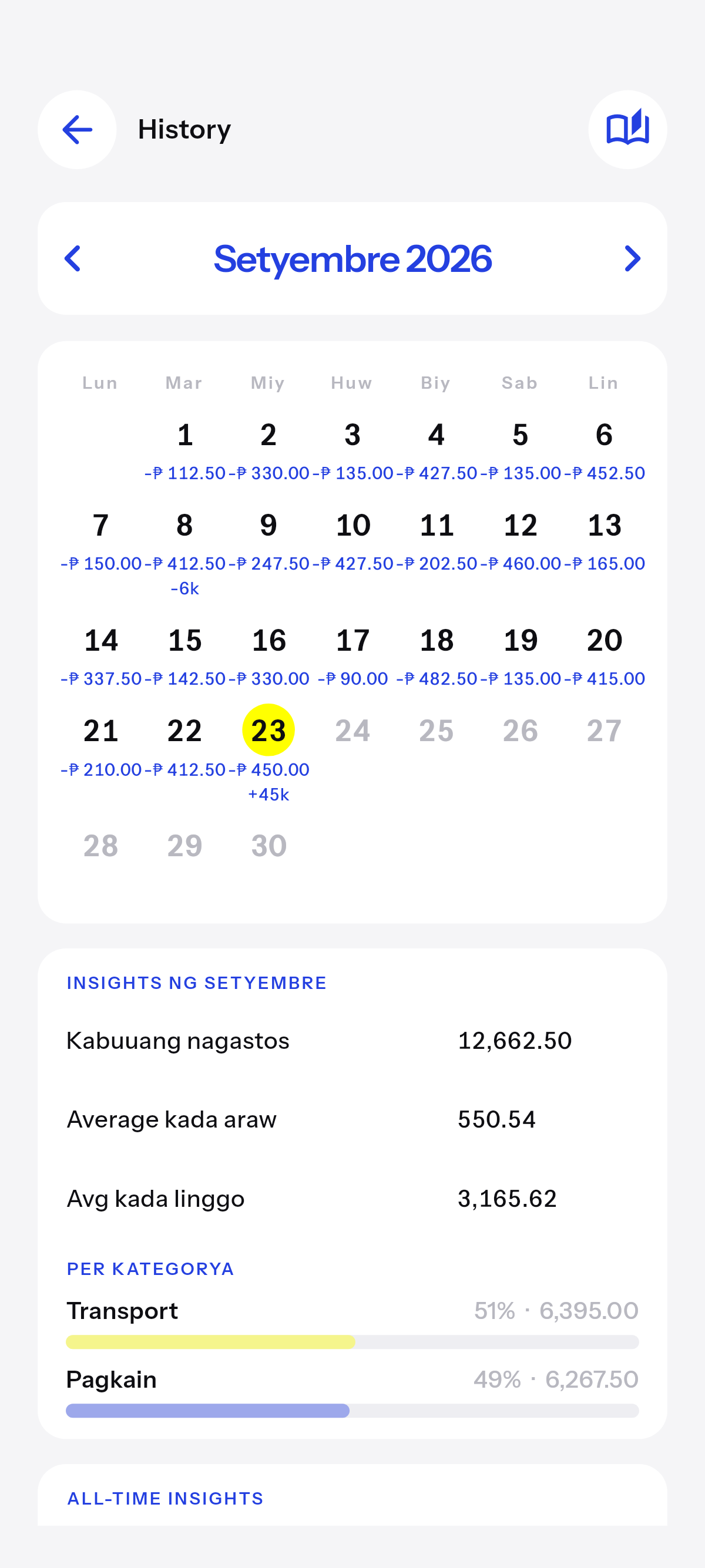Open day 22 on the calendar
The height and width of the screenshot is (1568, 705).
185,748
